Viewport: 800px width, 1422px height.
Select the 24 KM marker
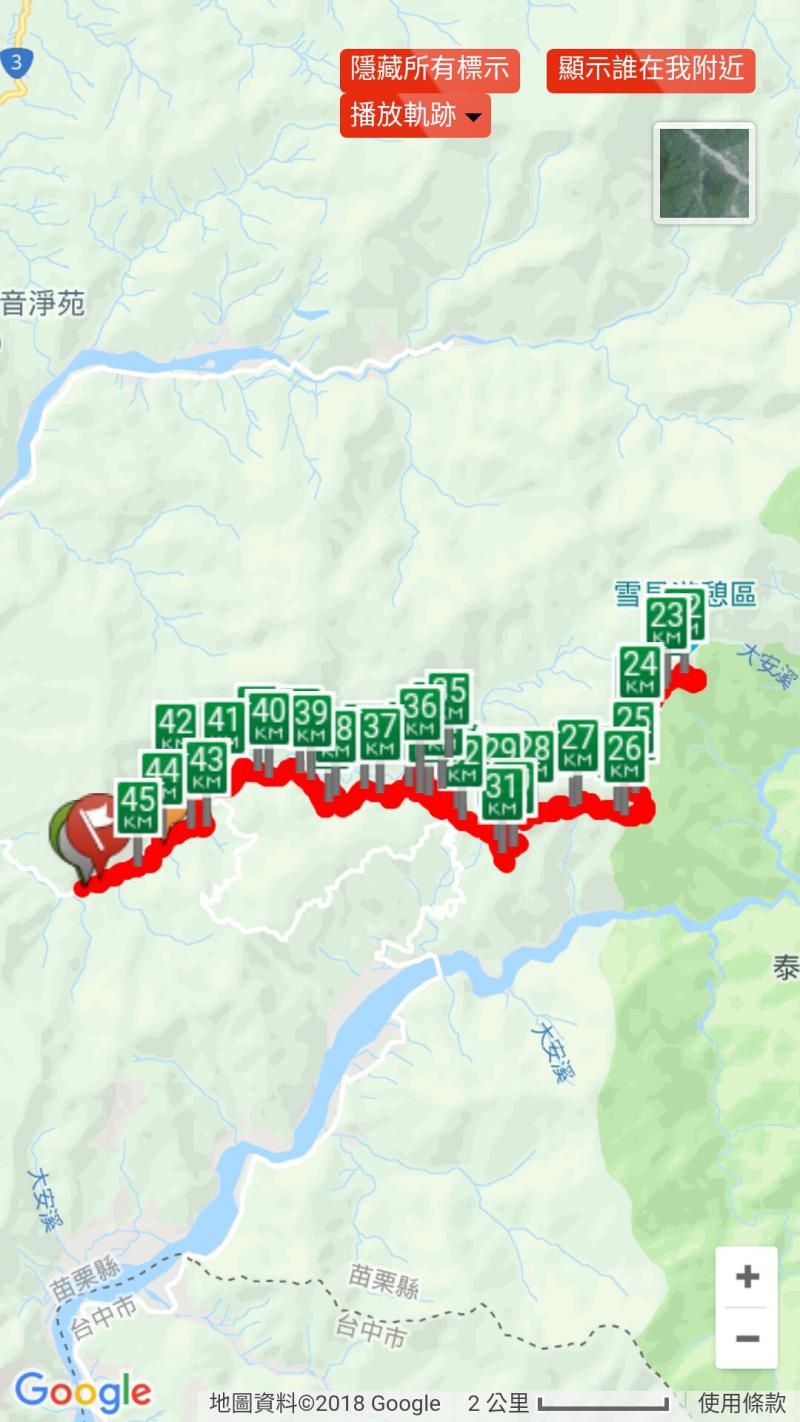tap(640, 670)
